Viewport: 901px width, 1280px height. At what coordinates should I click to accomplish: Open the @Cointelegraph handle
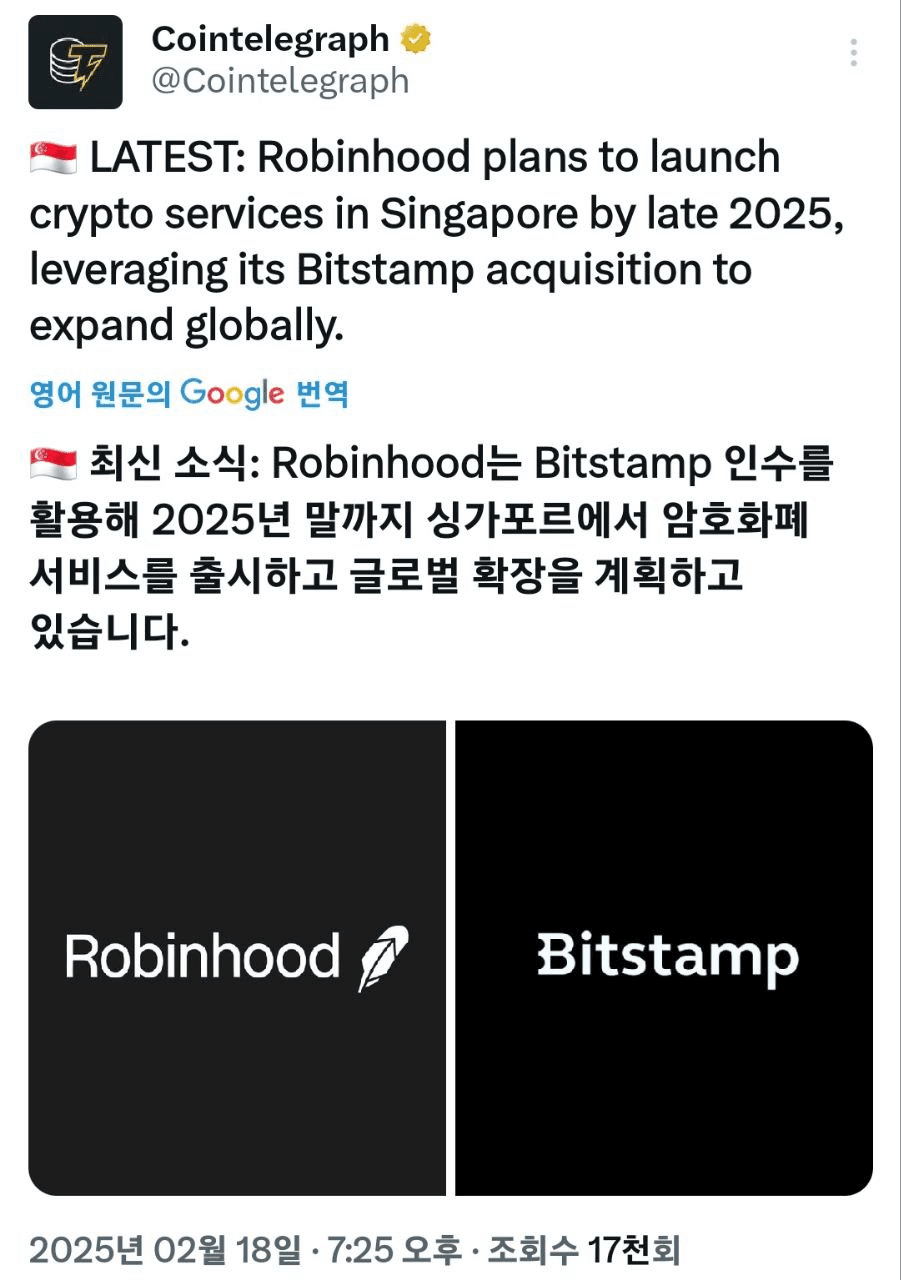point(280,80)
